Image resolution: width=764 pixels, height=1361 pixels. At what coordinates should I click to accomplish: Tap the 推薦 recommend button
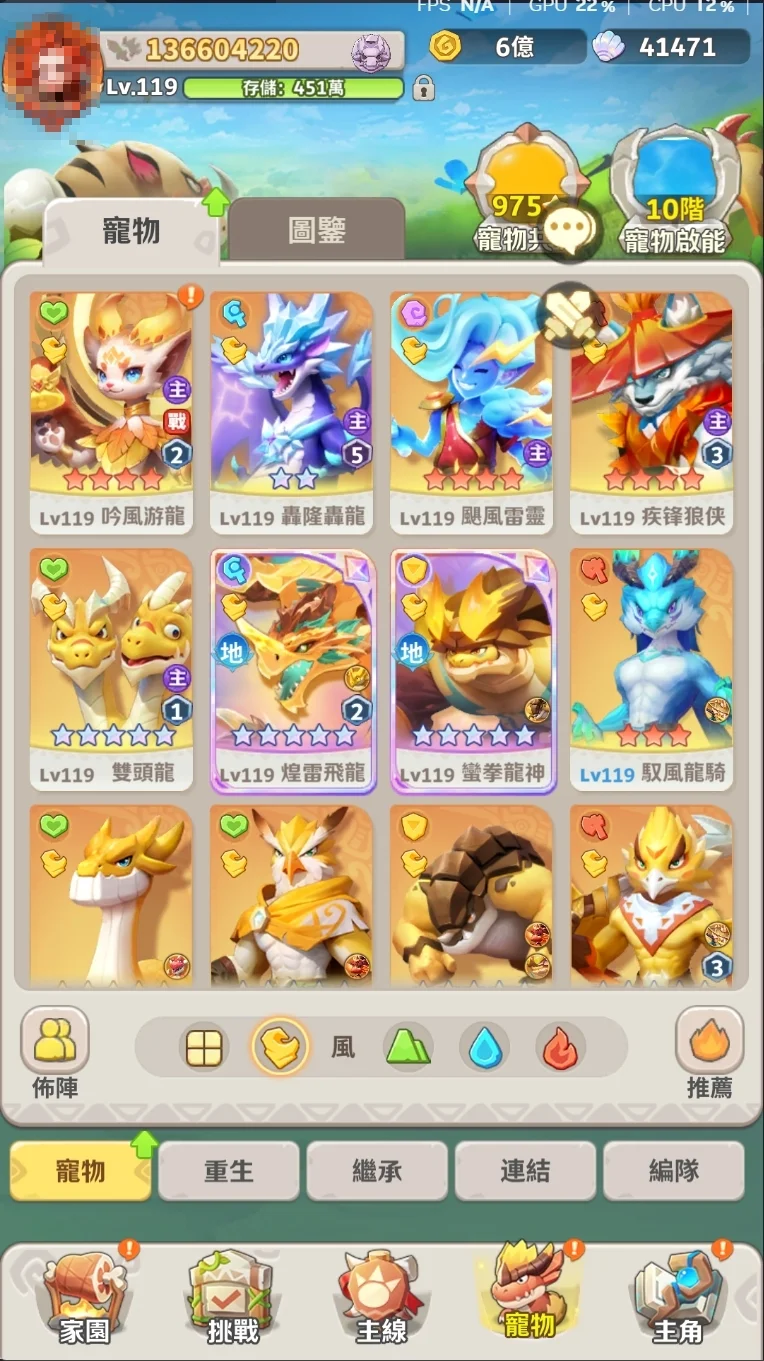(709, 1050)
